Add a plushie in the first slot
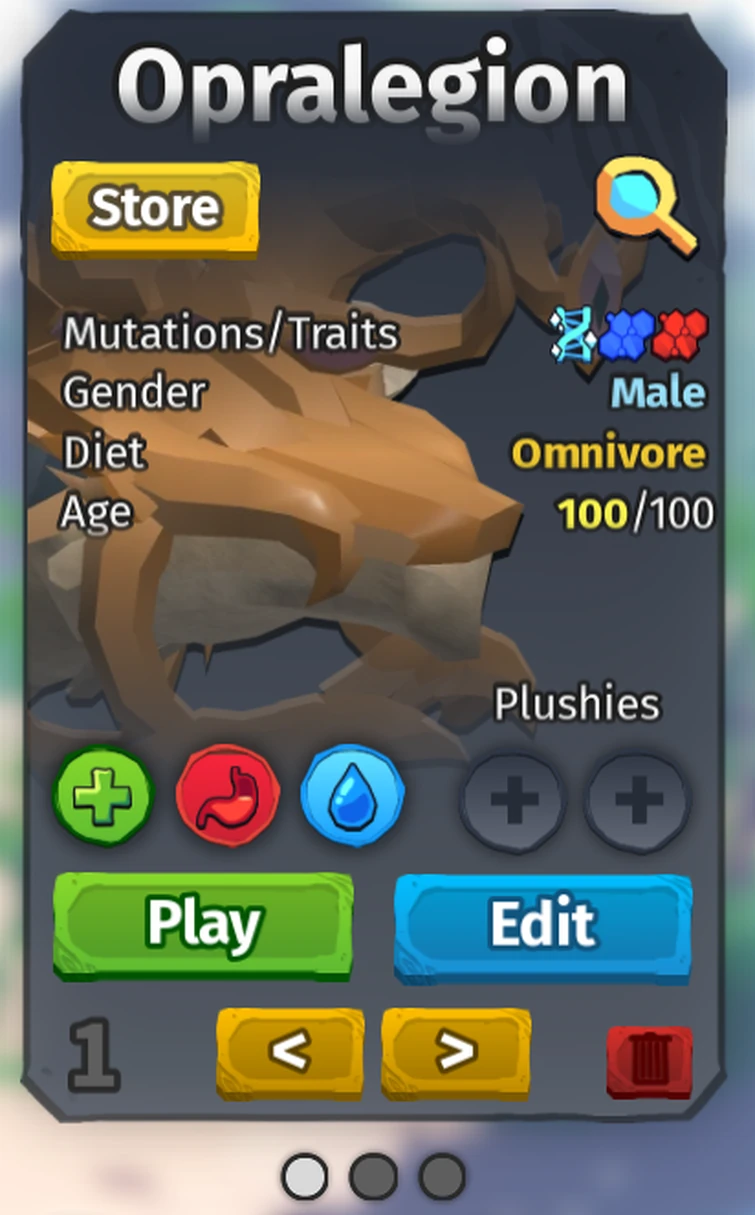Screen dimensions: 755x1215 (513, 801)
